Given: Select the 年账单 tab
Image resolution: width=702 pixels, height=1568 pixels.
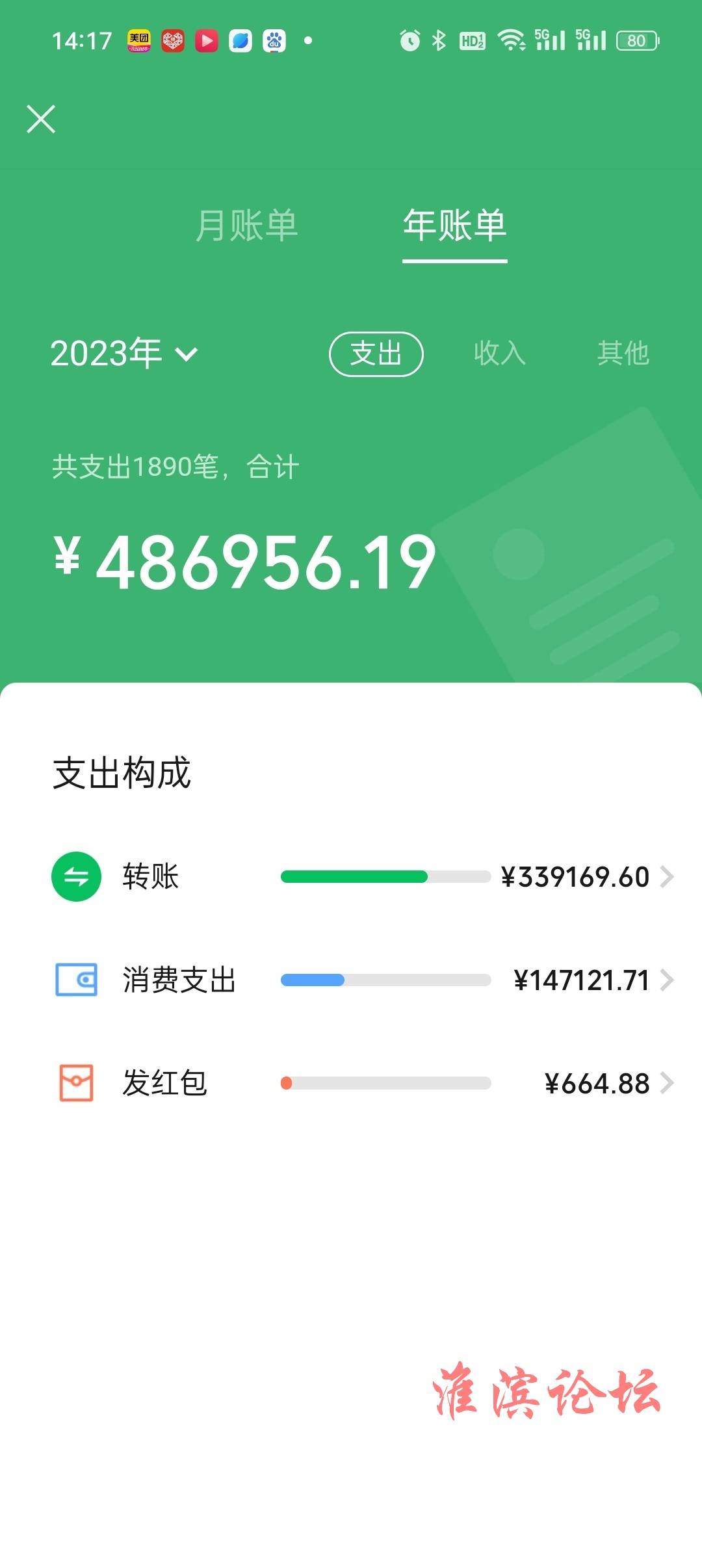Looking at the screenshot, I should pos(454,226).
